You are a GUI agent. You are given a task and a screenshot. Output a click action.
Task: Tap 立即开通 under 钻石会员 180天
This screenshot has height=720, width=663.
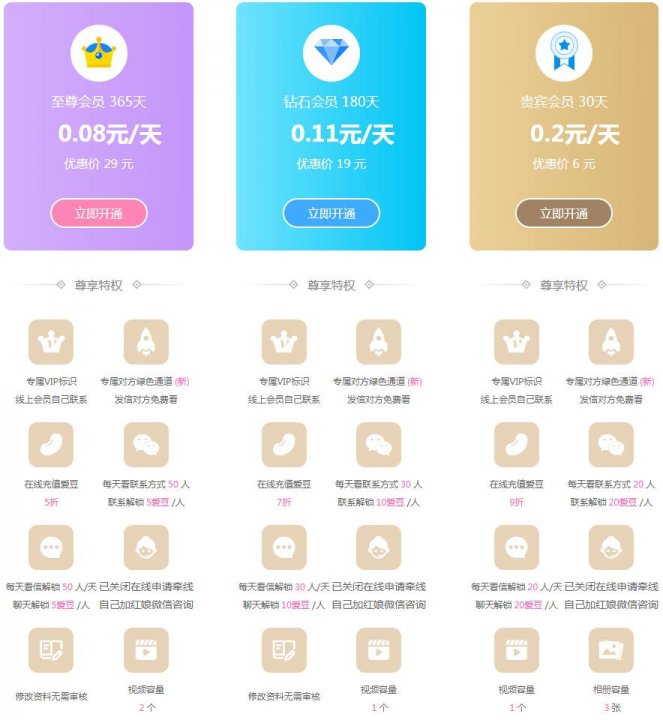pyautogui.click(x=331, y=213)
